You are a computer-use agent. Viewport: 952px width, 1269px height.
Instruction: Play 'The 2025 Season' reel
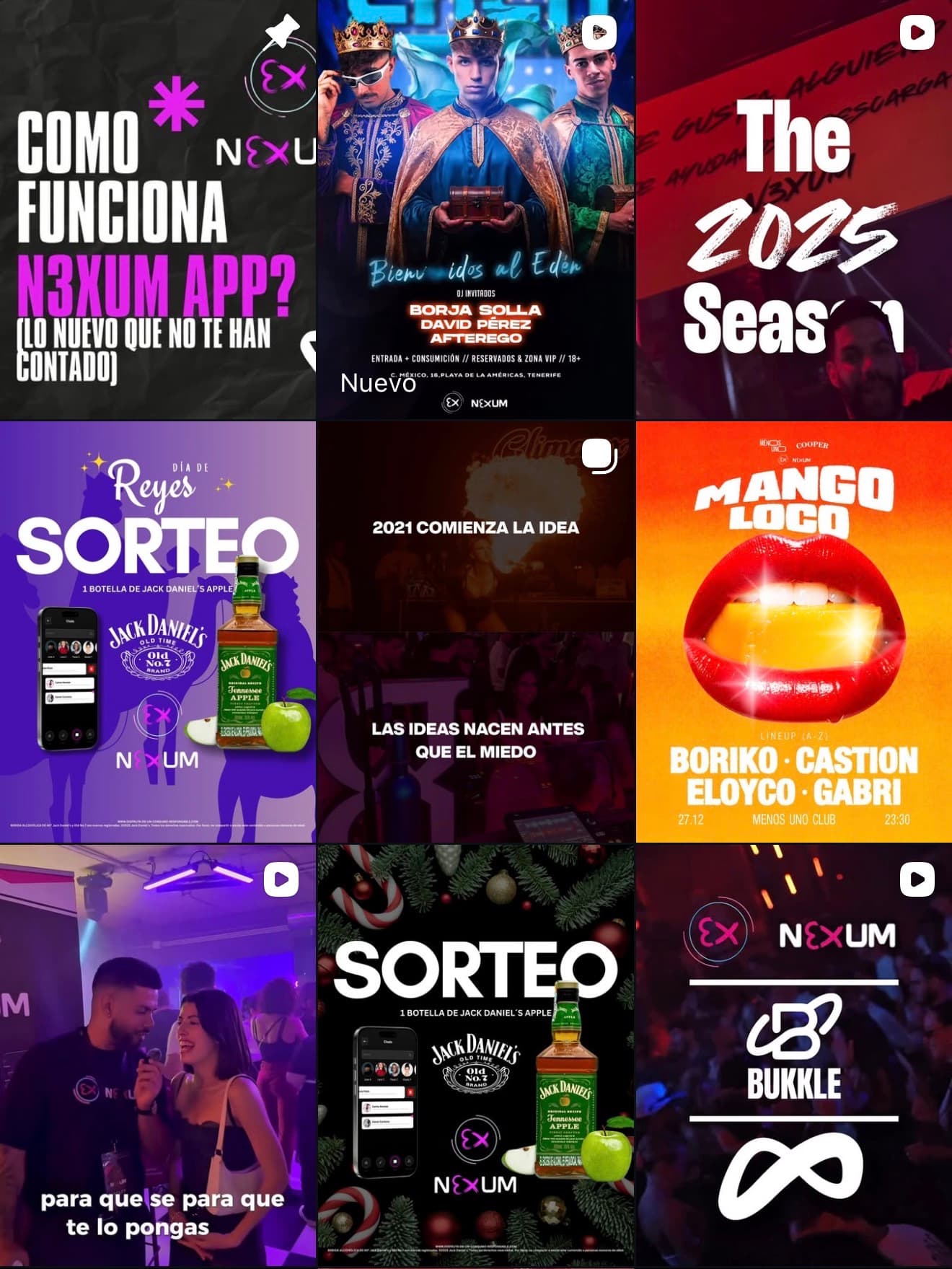coord(794,209)
